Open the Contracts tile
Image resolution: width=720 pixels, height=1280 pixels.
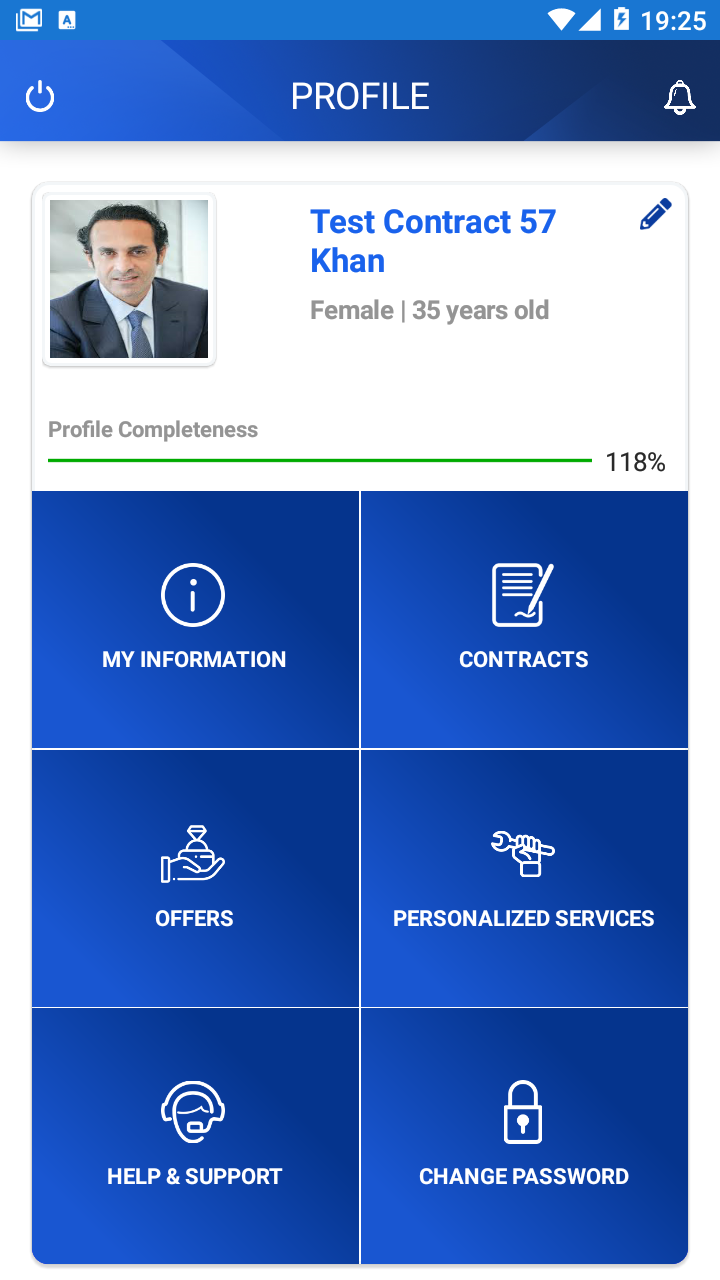tap(524, 619)
